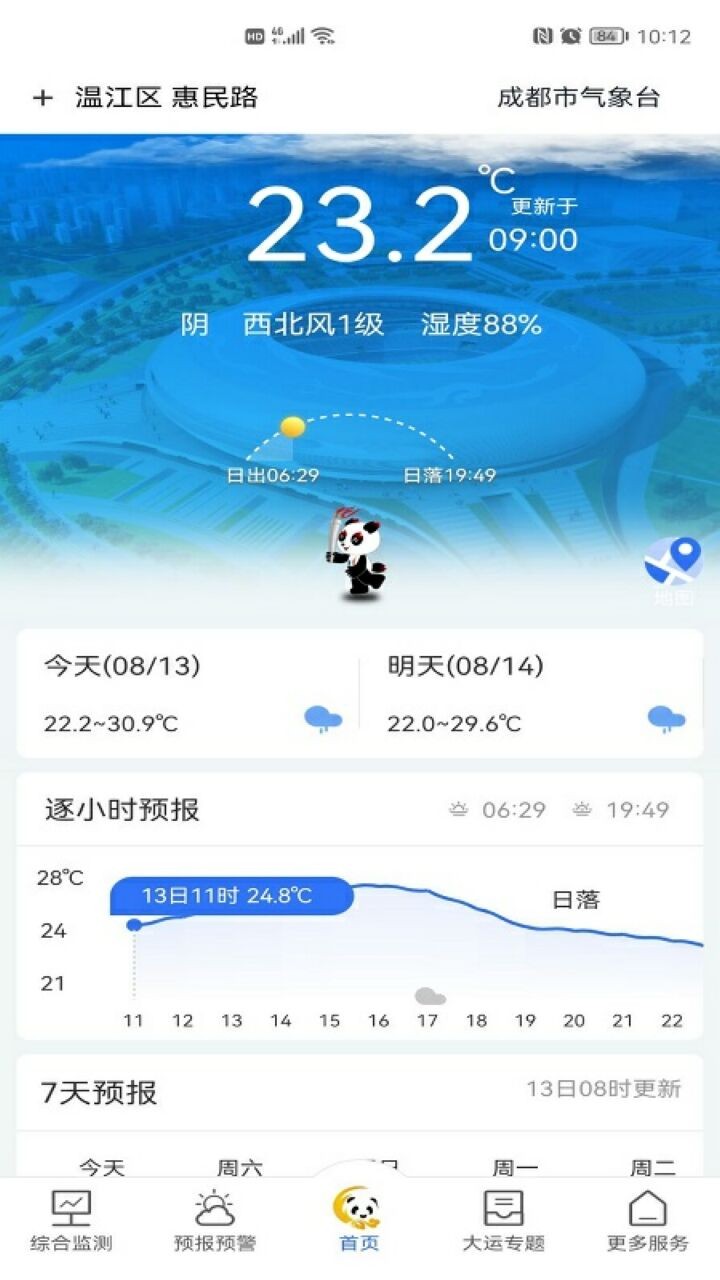Image resolution: width=720 pixels, height=1280 pixels.
Task: Open 成都市气象台 weather station page
Action: pyautogui.click(x=578, y=99)
